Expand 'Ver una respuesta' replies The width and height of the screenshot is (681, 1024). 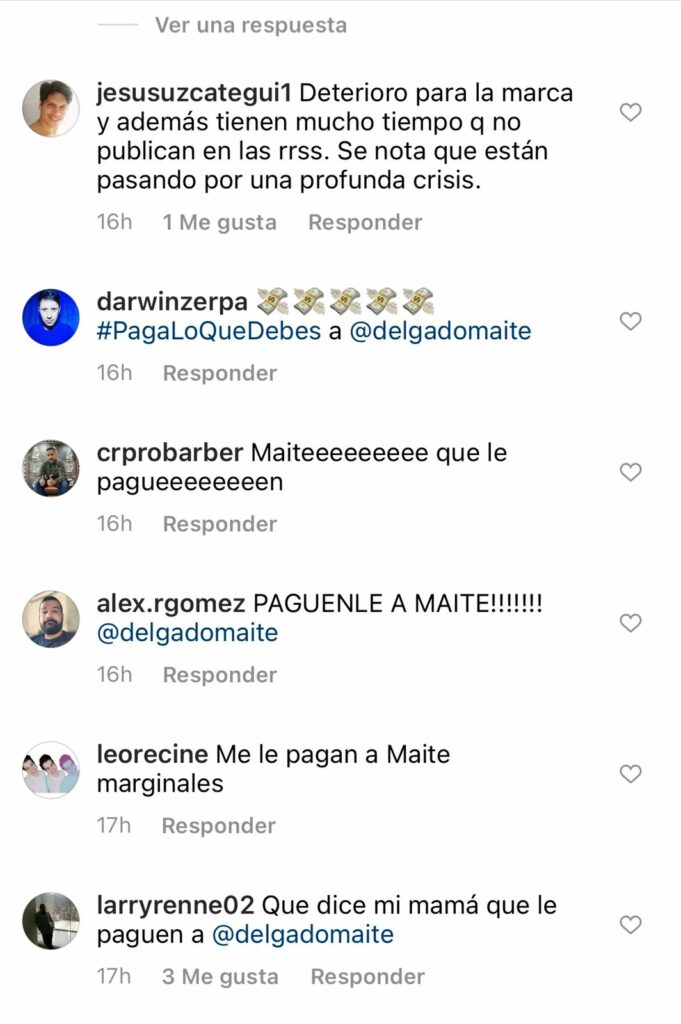[x=250, y=25]
